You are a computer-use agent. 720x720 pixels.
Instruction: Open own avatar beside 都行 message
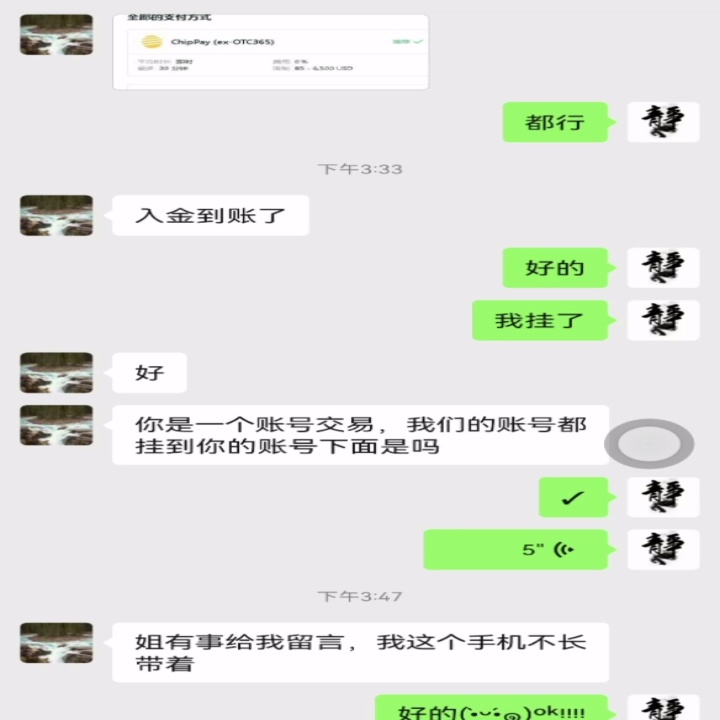pos(663,122)
